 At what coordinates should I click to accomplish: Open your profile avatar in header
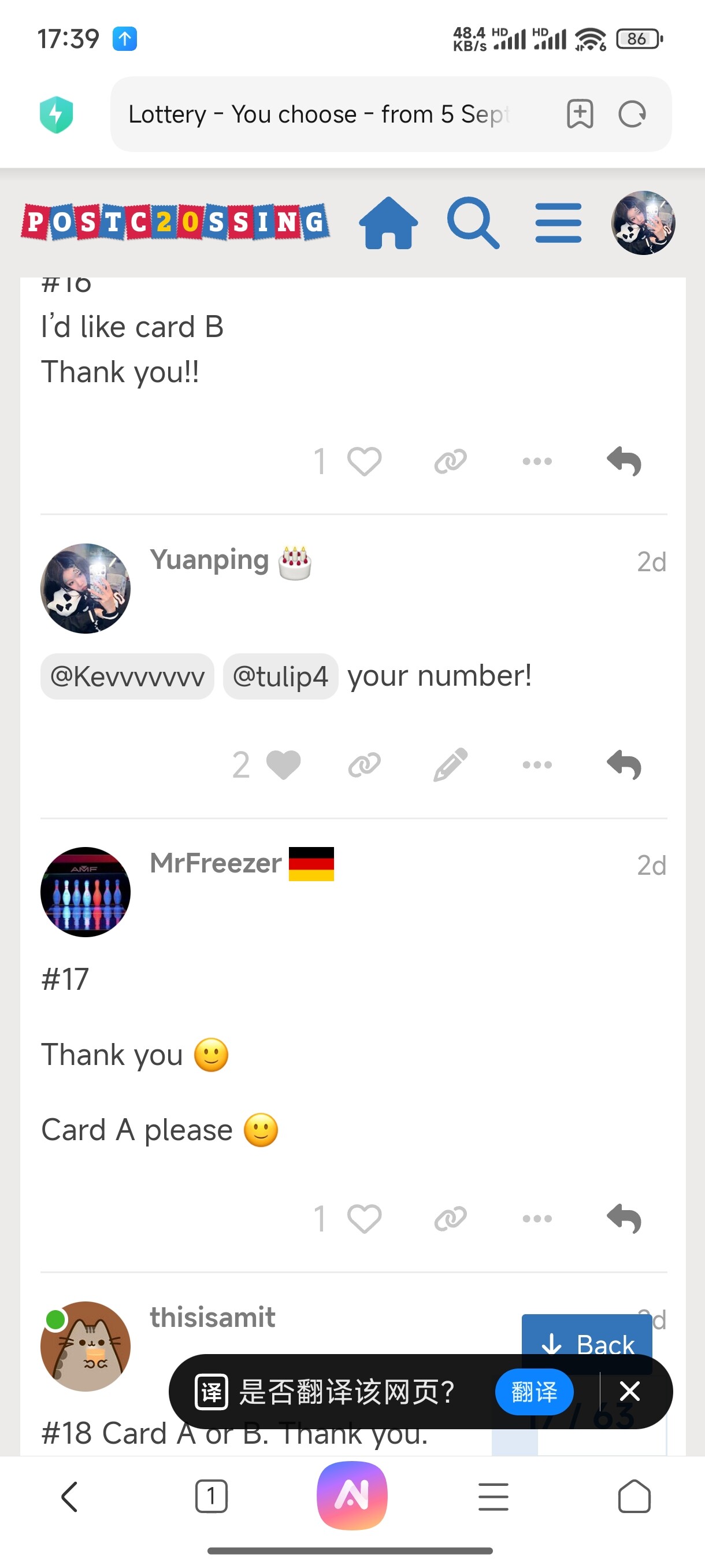coord(643,223)
